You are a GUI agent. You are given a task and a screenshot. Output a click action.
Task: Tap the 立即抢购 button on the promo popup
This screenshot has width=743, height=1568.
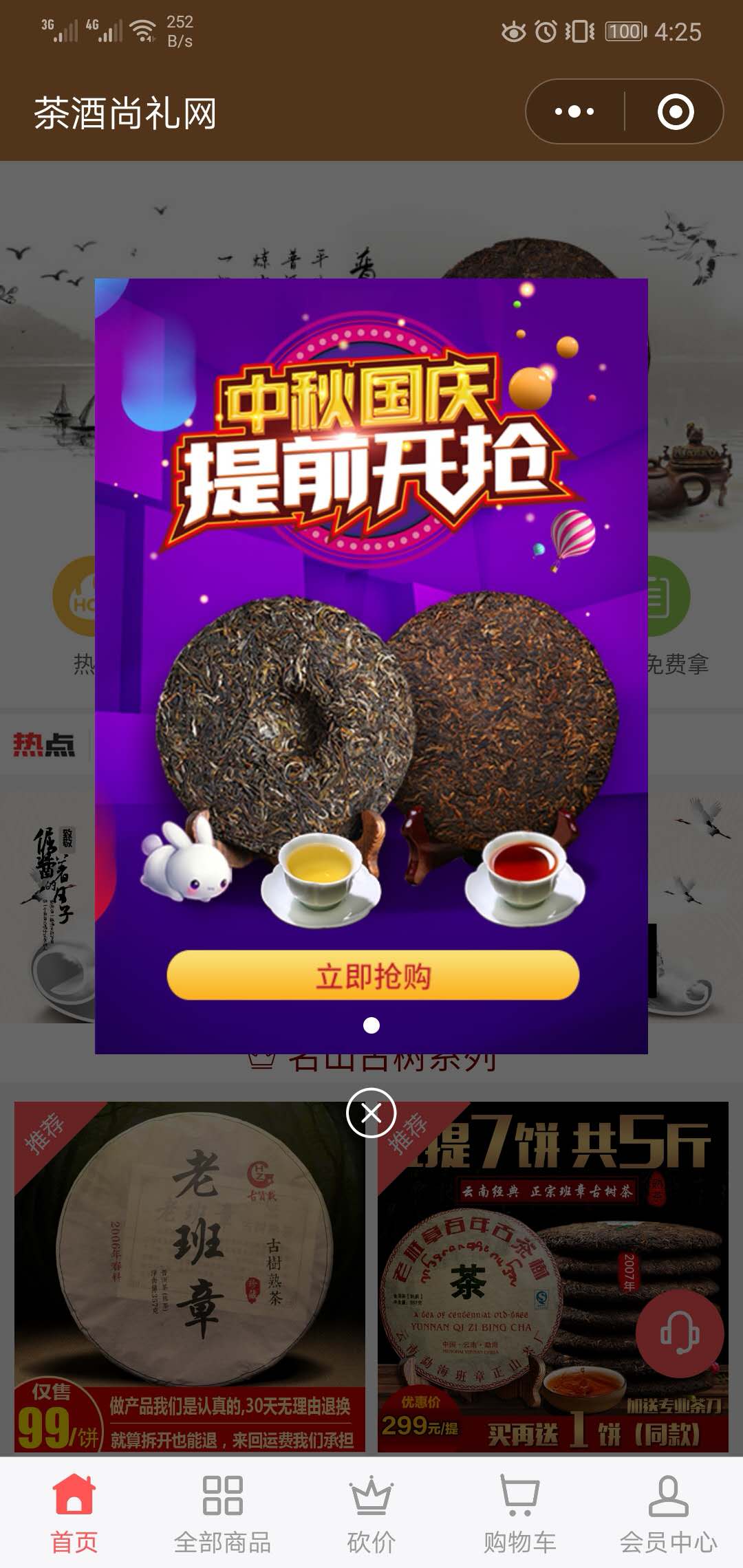373,975
